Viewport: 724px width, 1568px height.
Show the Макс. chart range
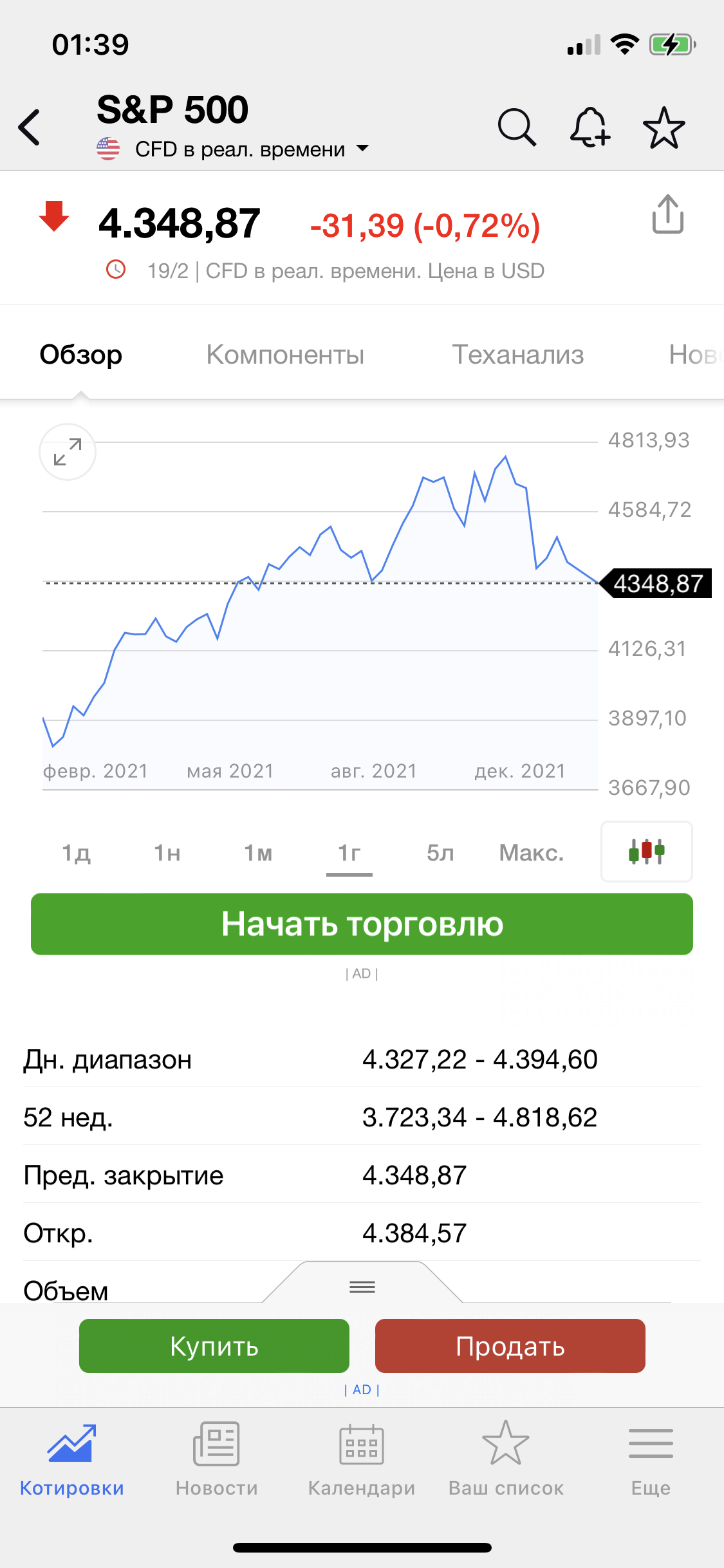coord(532,853)
